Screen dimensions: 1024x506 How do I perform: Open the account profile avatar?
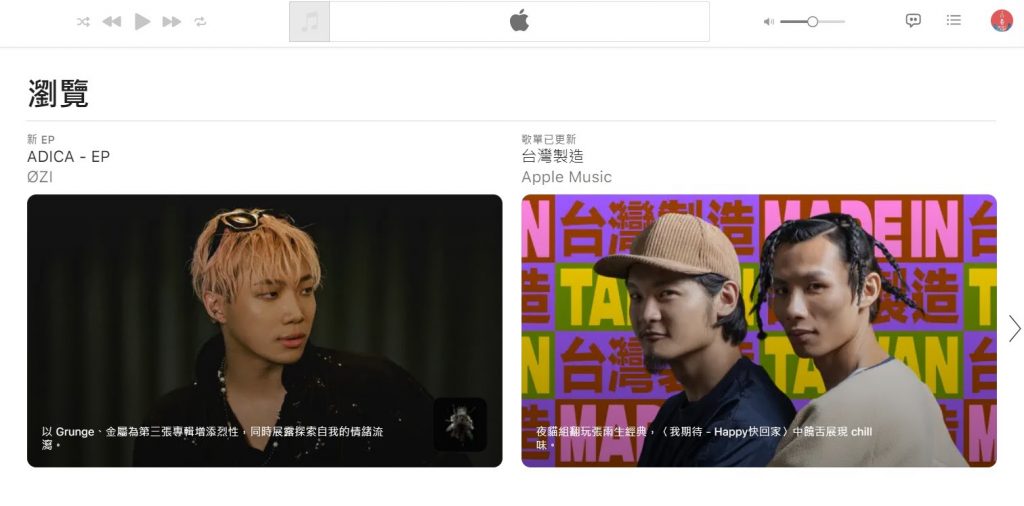tap(1001, 20)
